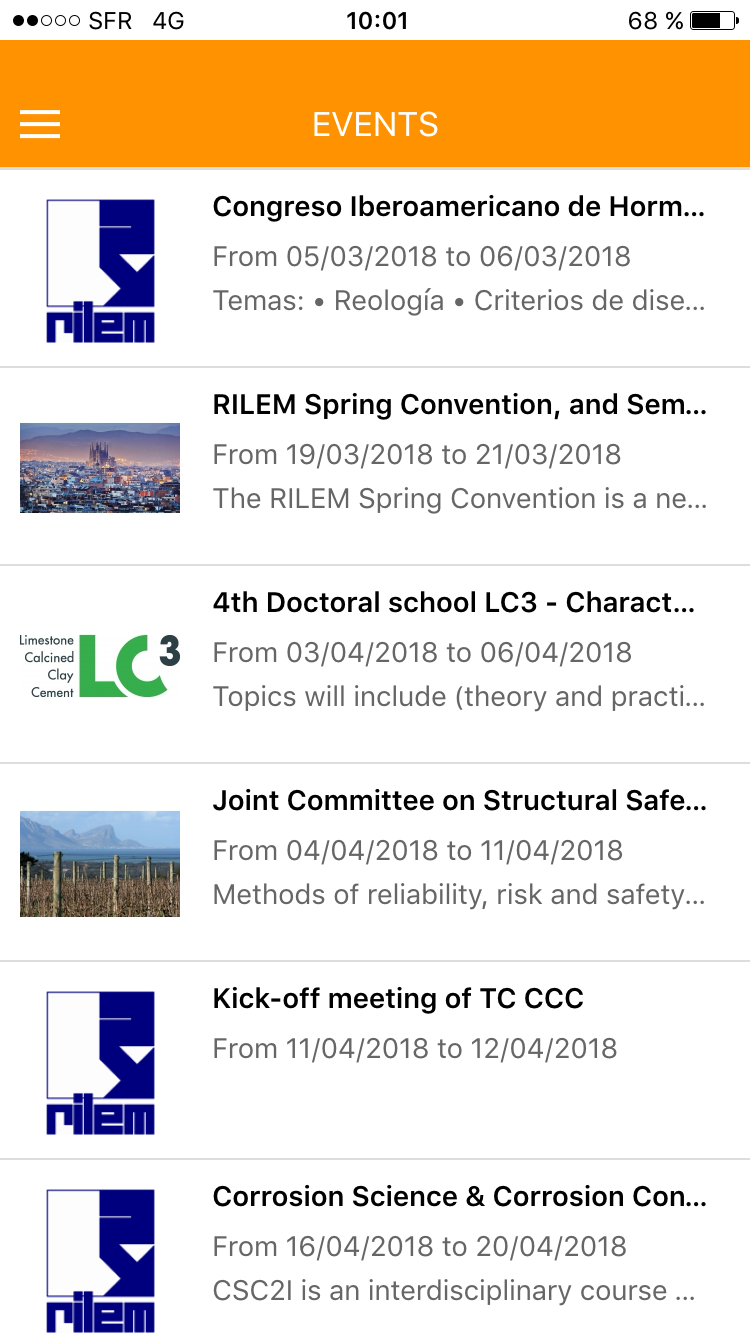Open the hamburger drawer menu

(40, 124)
